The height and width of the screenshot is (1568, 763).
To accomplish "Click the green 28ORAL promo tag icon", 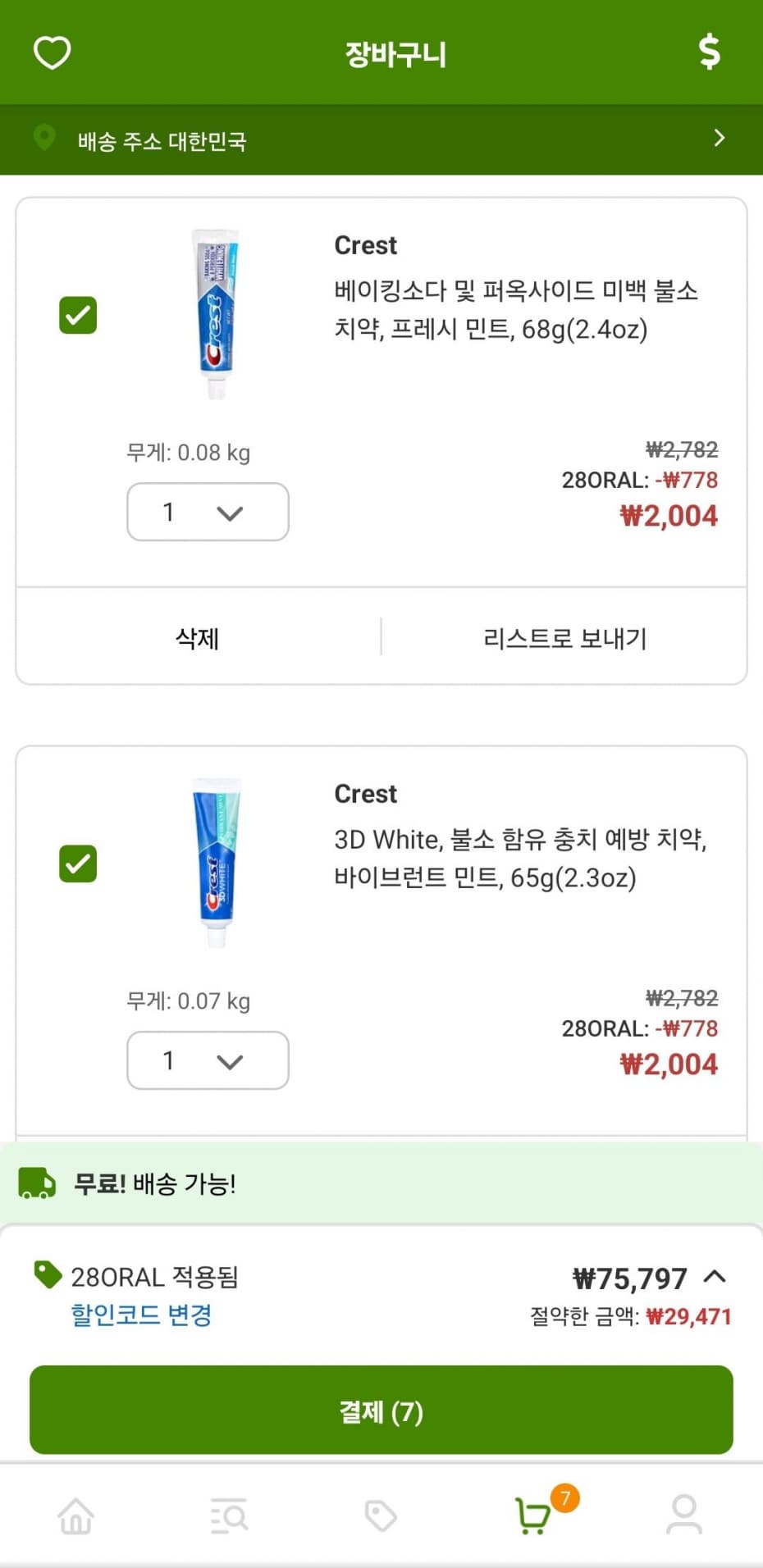I will tap(46, 1274).
